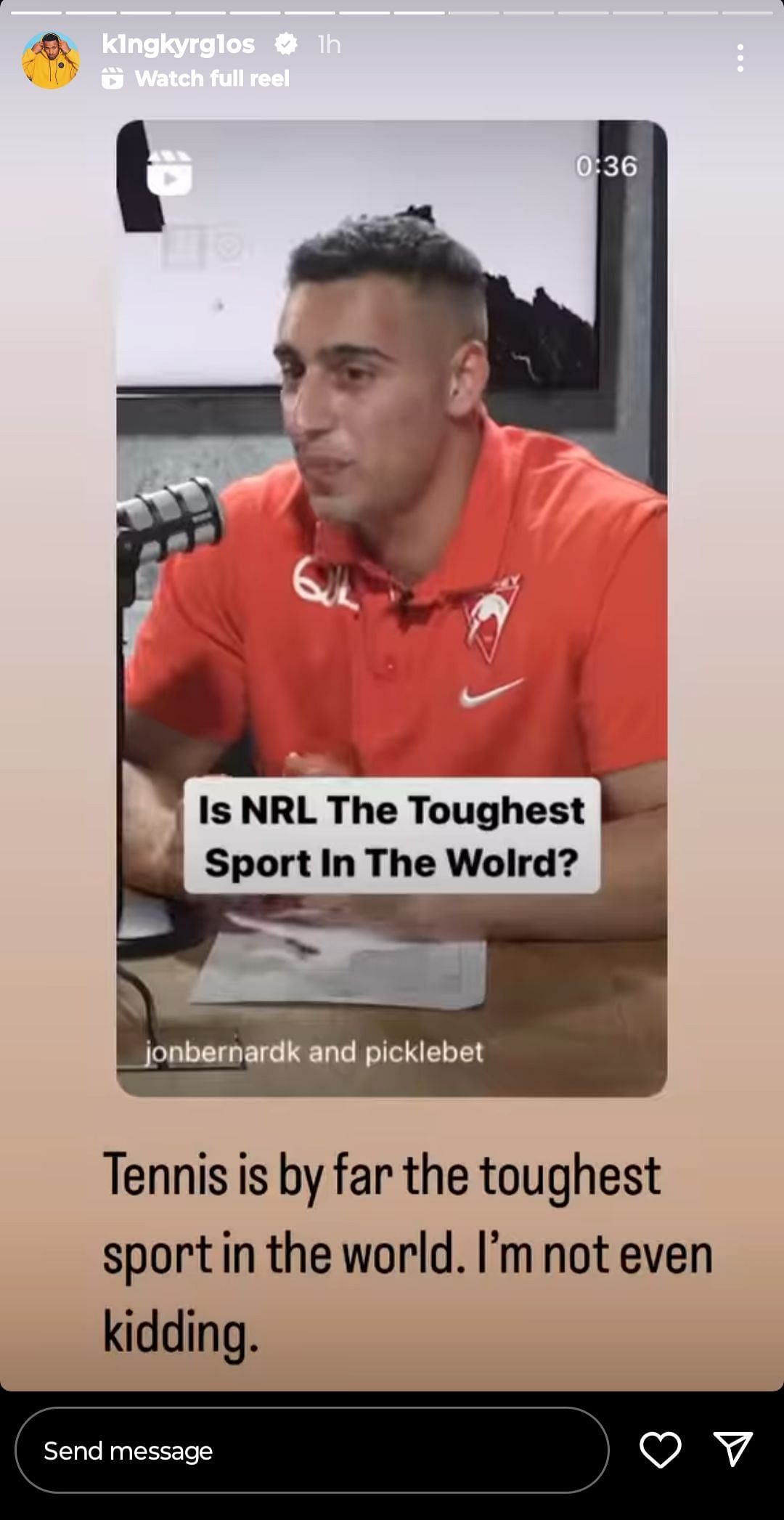Share the story via paper plane icon
Screen dimensions: 784x1520
pyautogui.click(x=732, y=1450)
